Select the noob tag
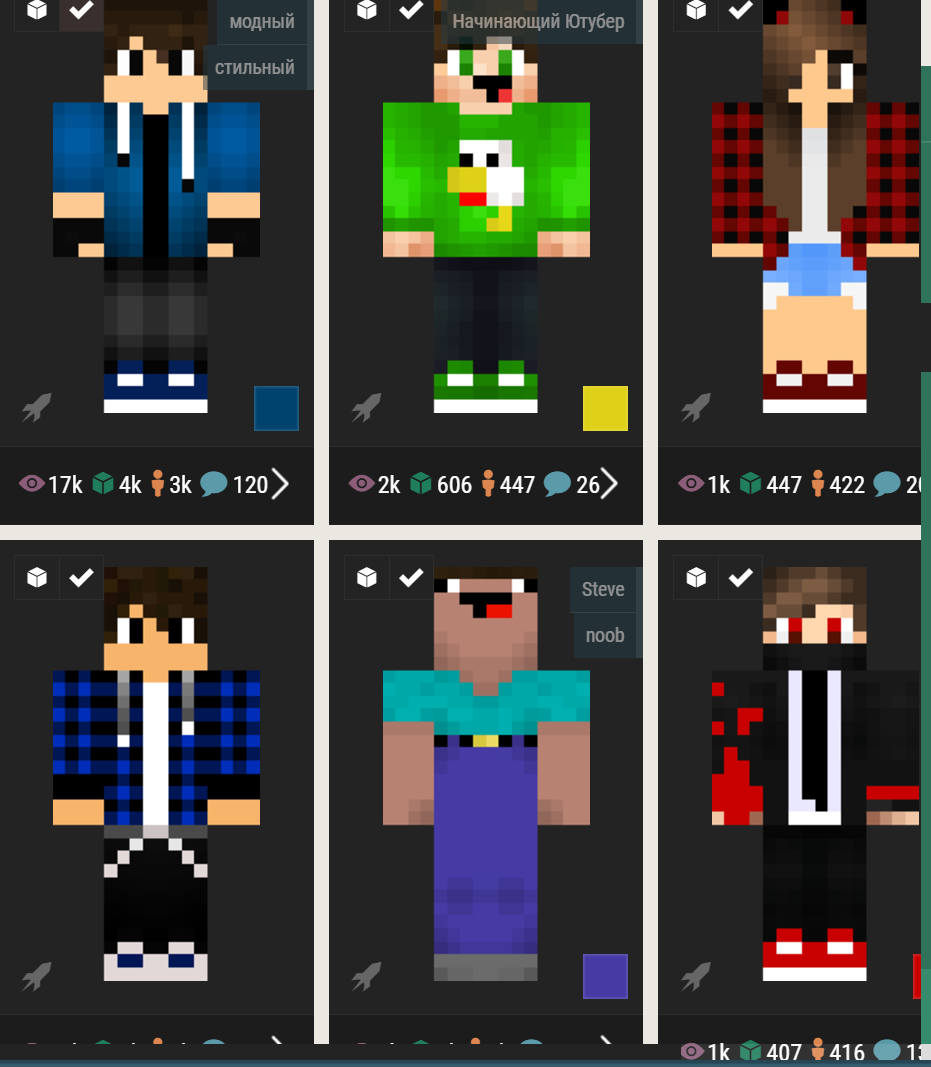Viewport: 931px width, 1067px height. point(604,635)
